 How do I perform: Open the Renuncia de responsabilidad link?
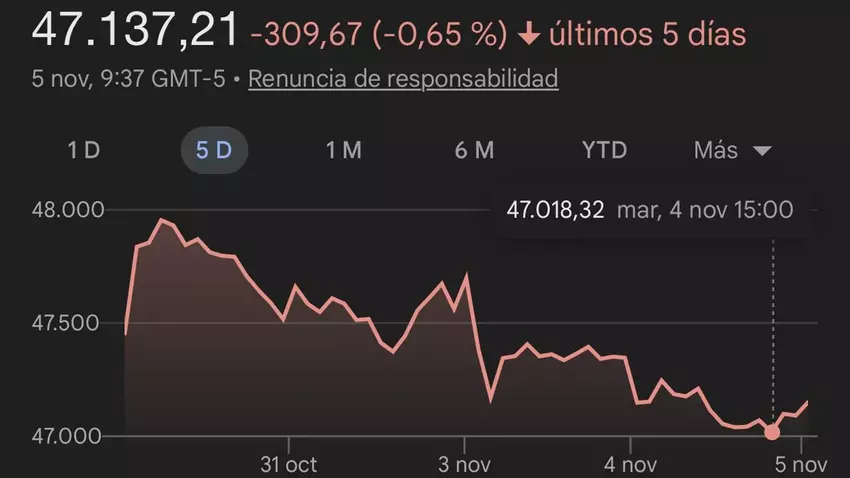click(x=403, y=78)
